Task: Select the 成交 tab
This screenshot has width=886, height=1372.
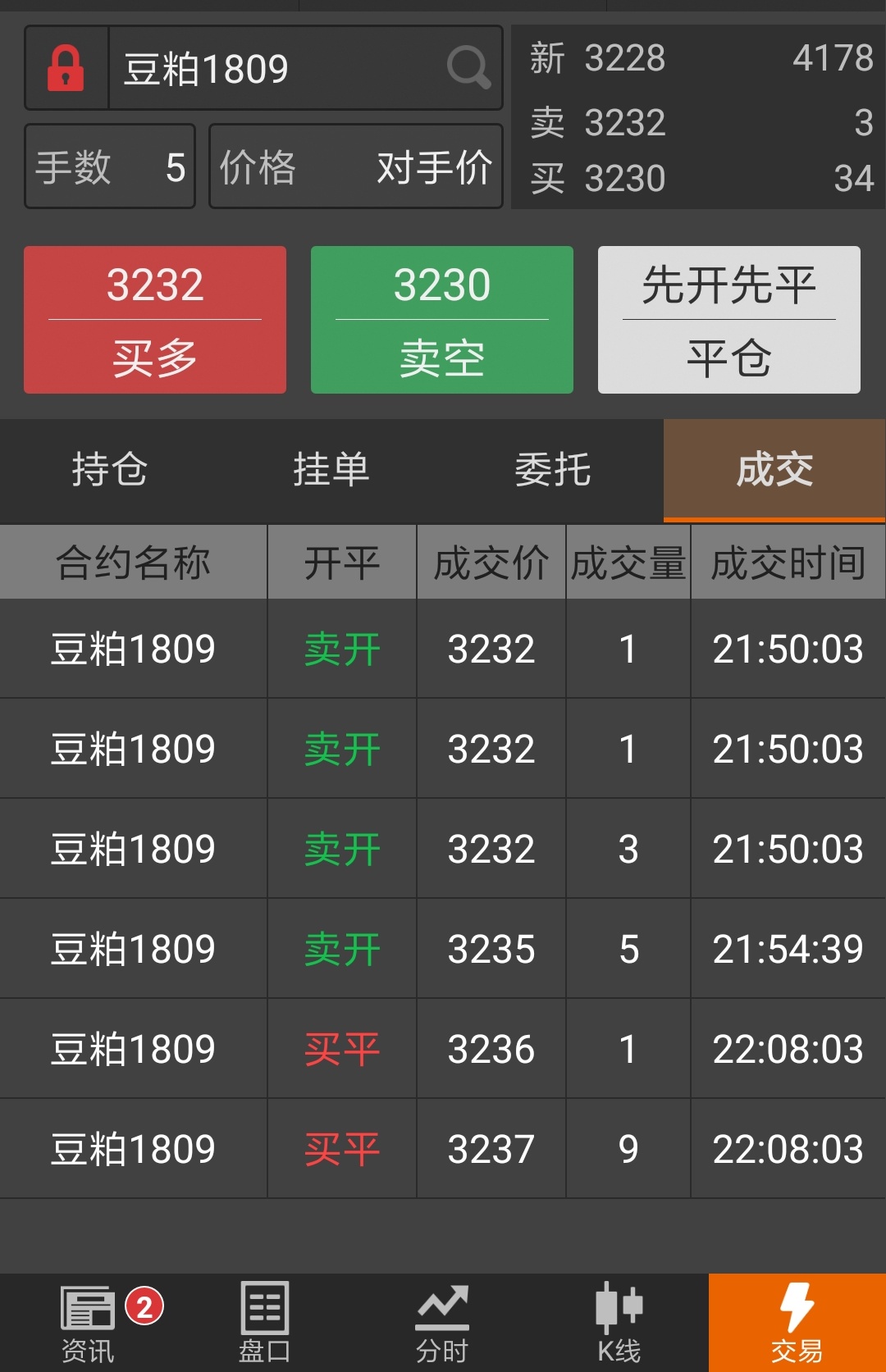Action: pyautogui.click(x=774, y=470)
